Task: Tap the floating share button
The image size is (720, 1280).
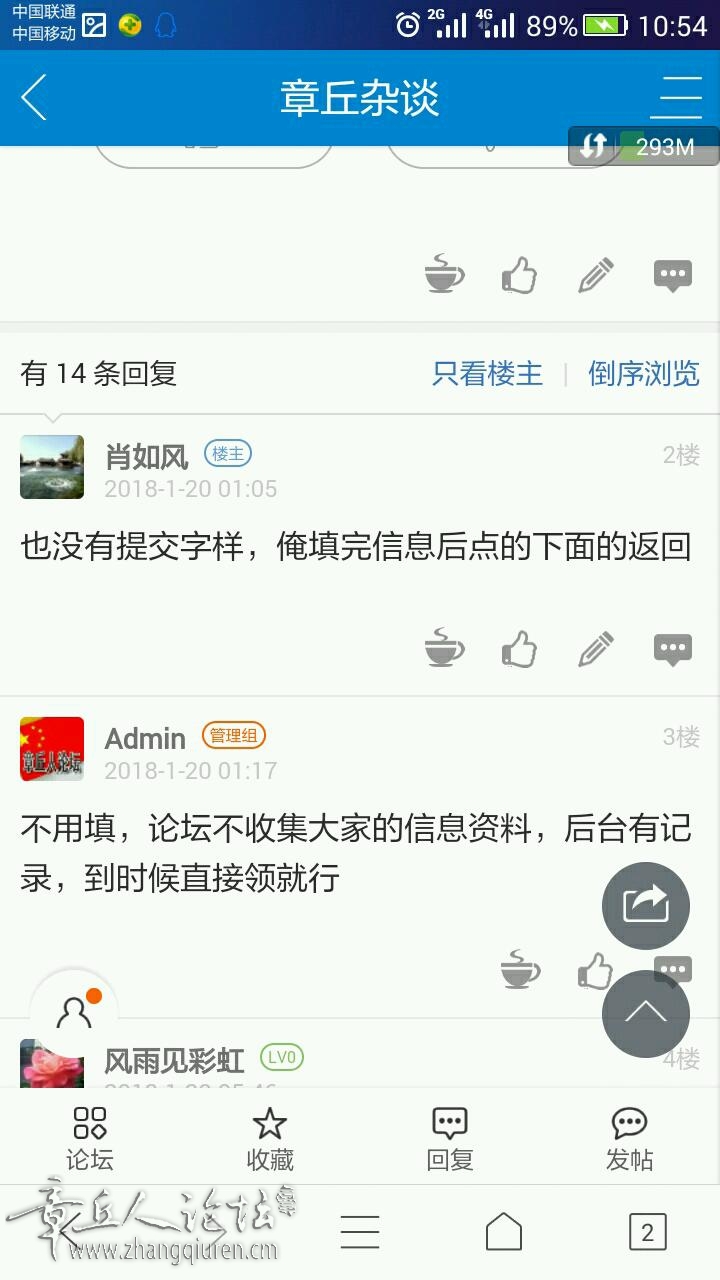Action: (x=646, y=905)
